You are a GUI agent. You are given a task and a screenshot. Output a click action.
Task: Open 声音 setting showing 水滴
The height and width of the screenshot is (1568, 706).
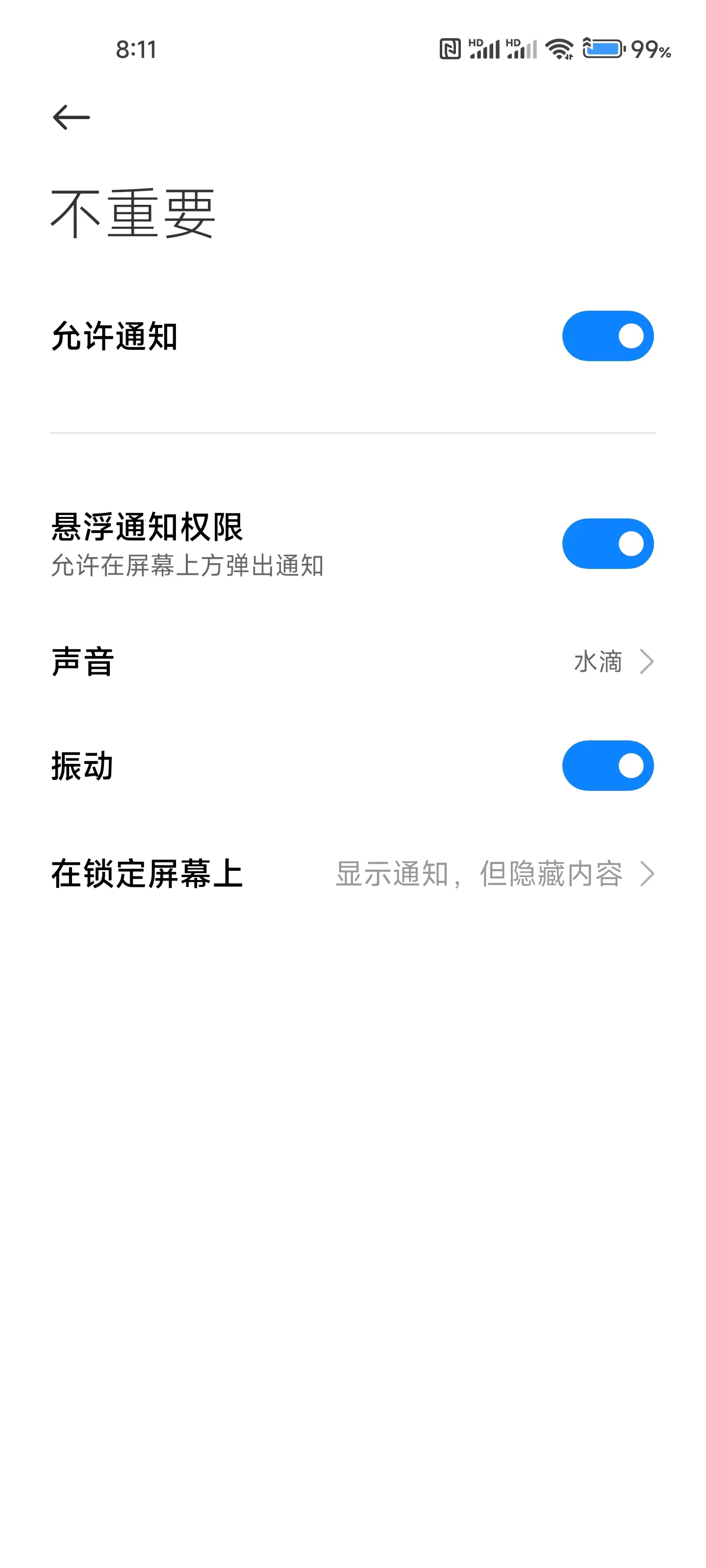[x=353, y=661]
